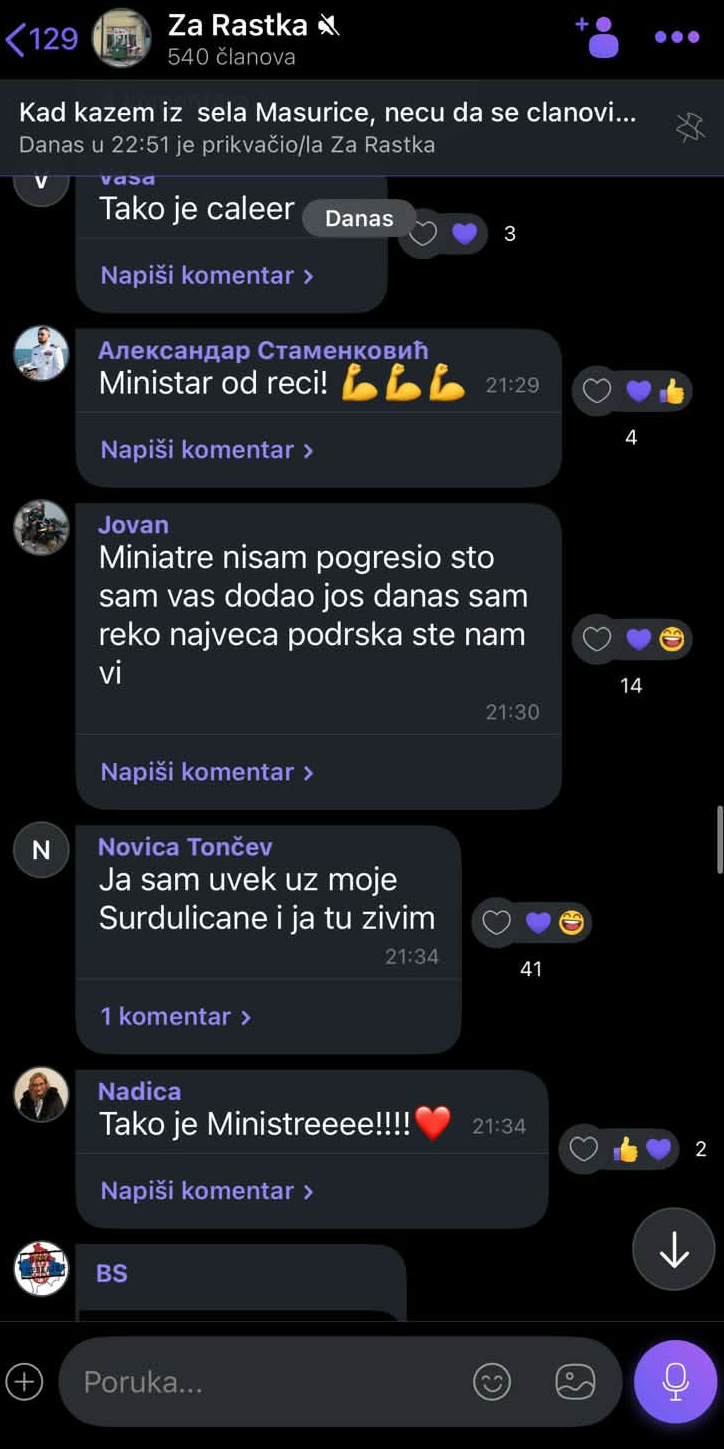This screenshot has height=1449, width=724.
Task: Tap the microphone to record voice message
Action: click(674, 1380)
